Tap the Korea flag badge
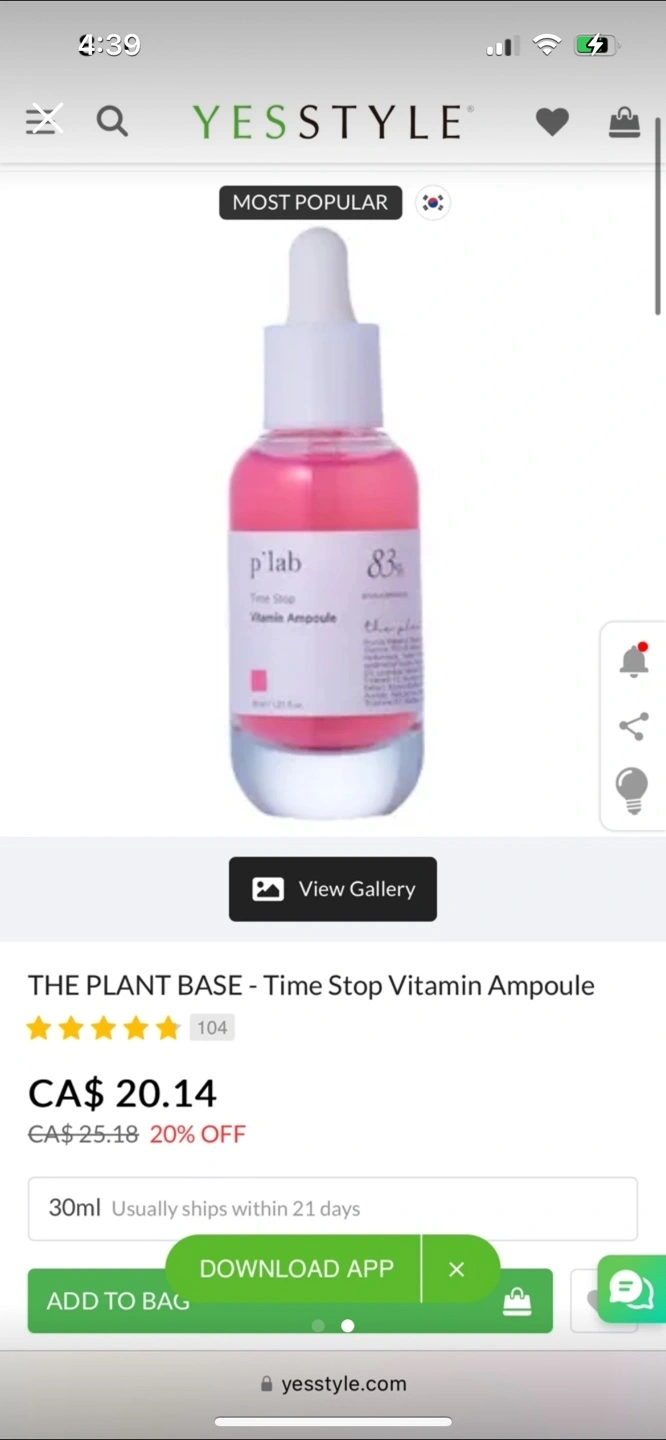The height and width of the screenshot is (1440, 666). click(x=433, y=202)
